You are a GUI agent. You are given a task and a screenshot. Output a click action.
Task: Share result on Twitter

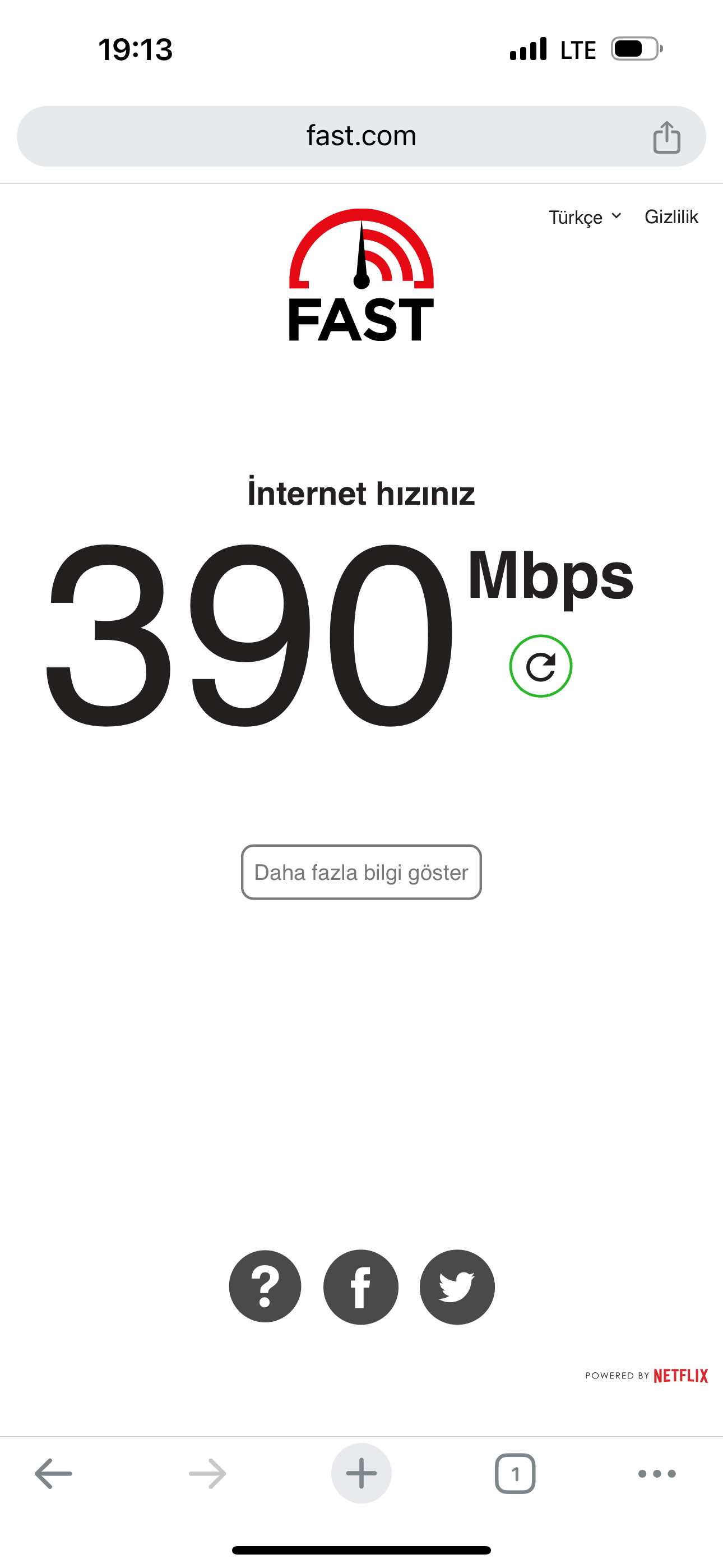(x=457, y=1287)
